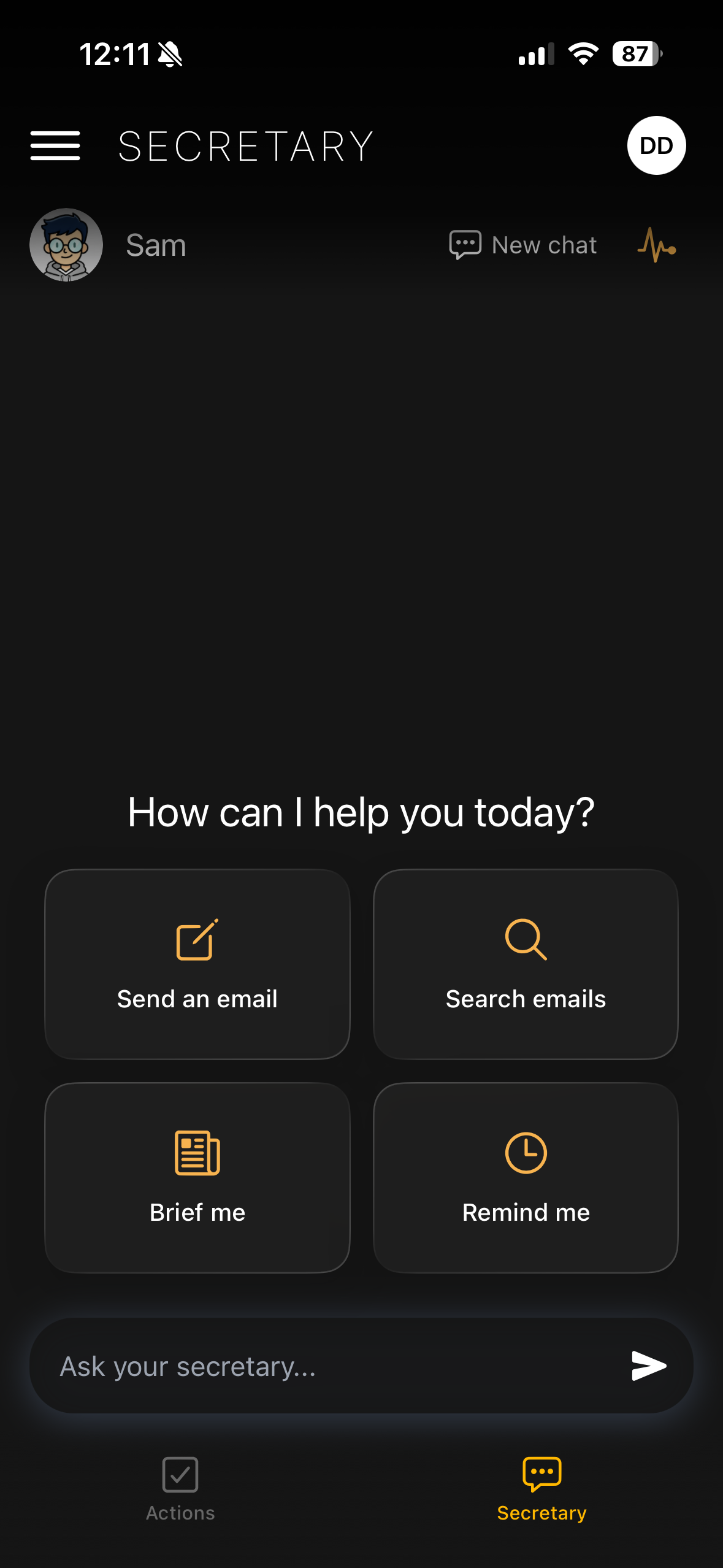Open the hamburger drawer menu
The width and height of the screenshot is (723, 1568).
pyautogui.click(x=55, y=146)
